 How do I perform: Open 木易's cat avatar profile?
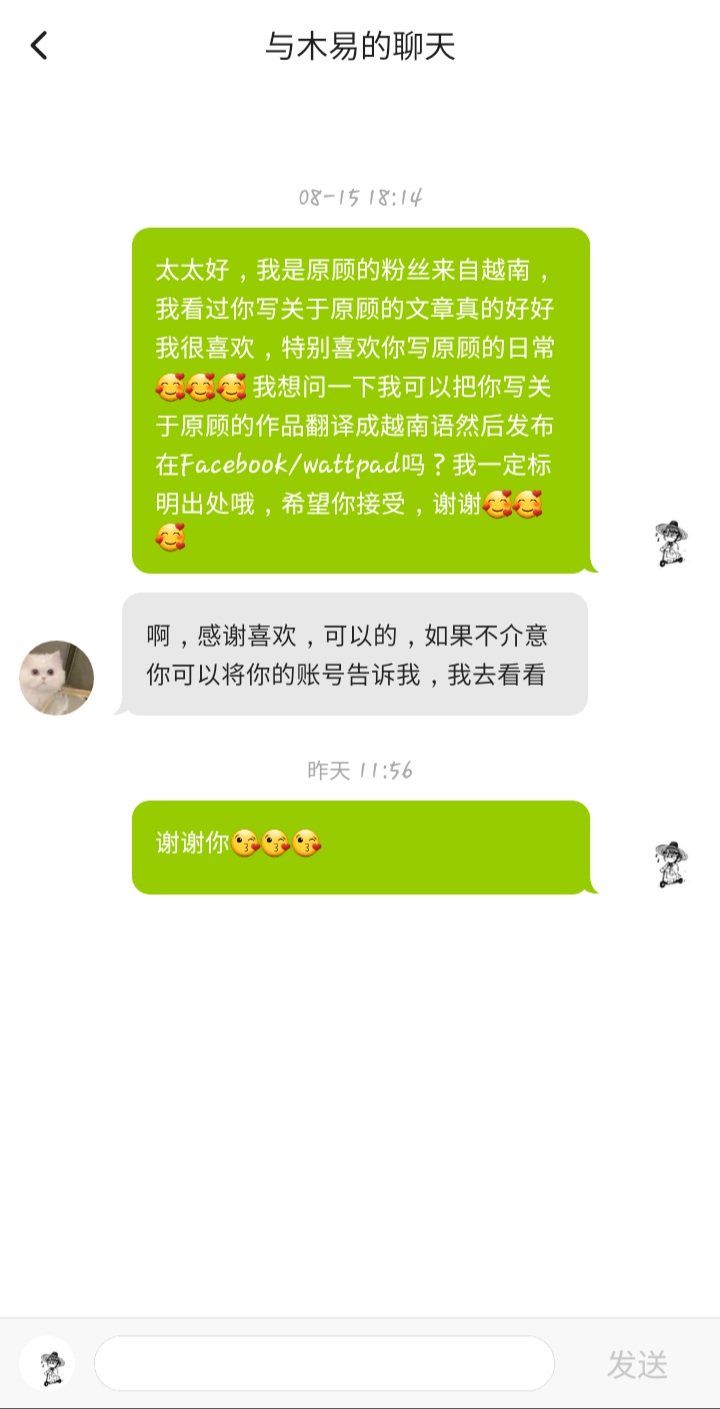(56, 677)
